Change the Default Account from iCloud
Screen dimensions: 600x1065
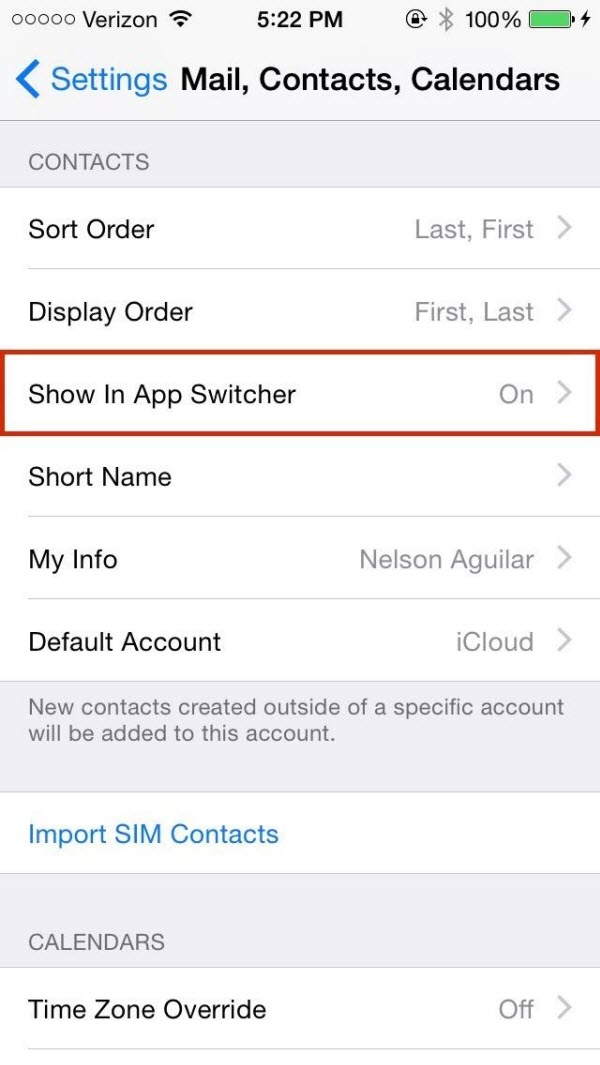pos(300,640)
